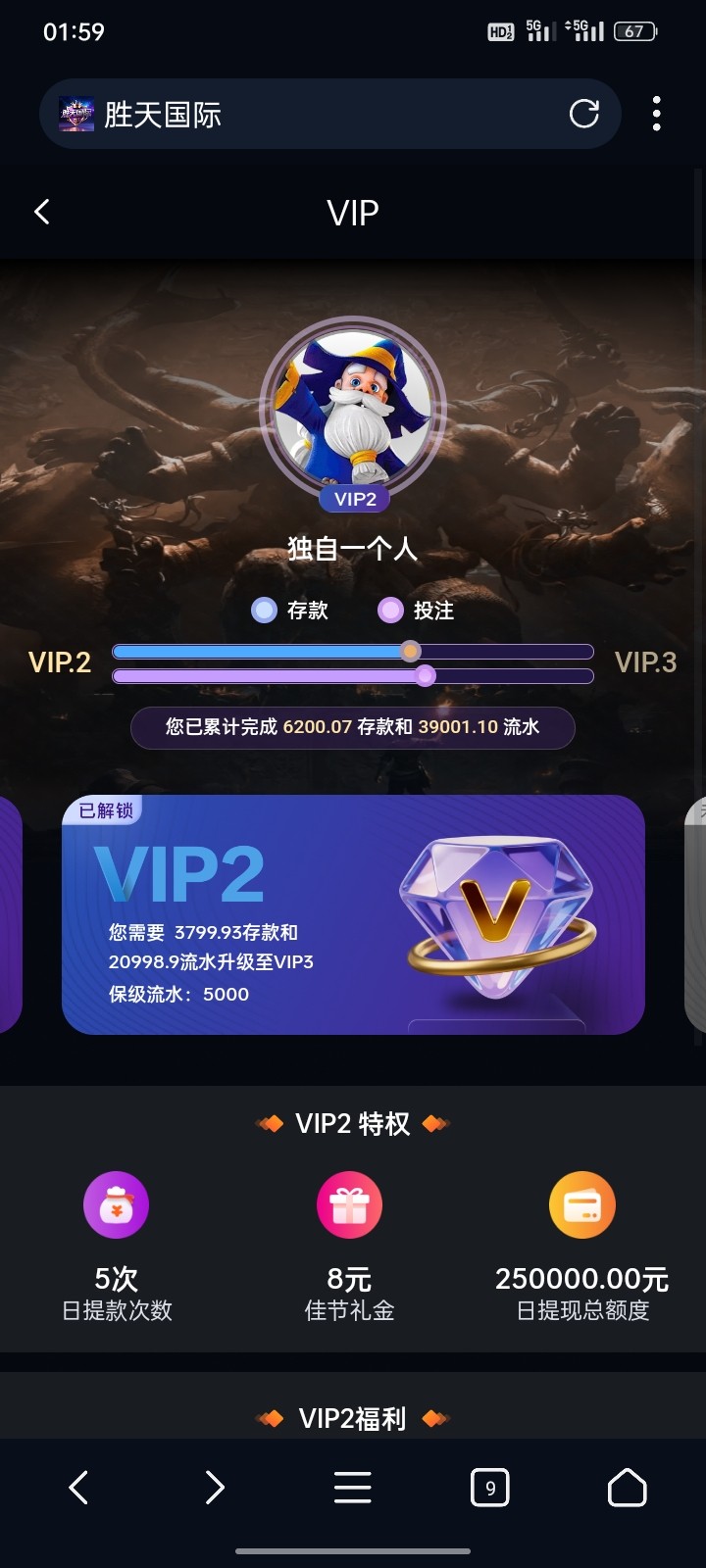Navigate forward in the browser toolbar
Viewport: 706px width, 1568px height.
215,1488
